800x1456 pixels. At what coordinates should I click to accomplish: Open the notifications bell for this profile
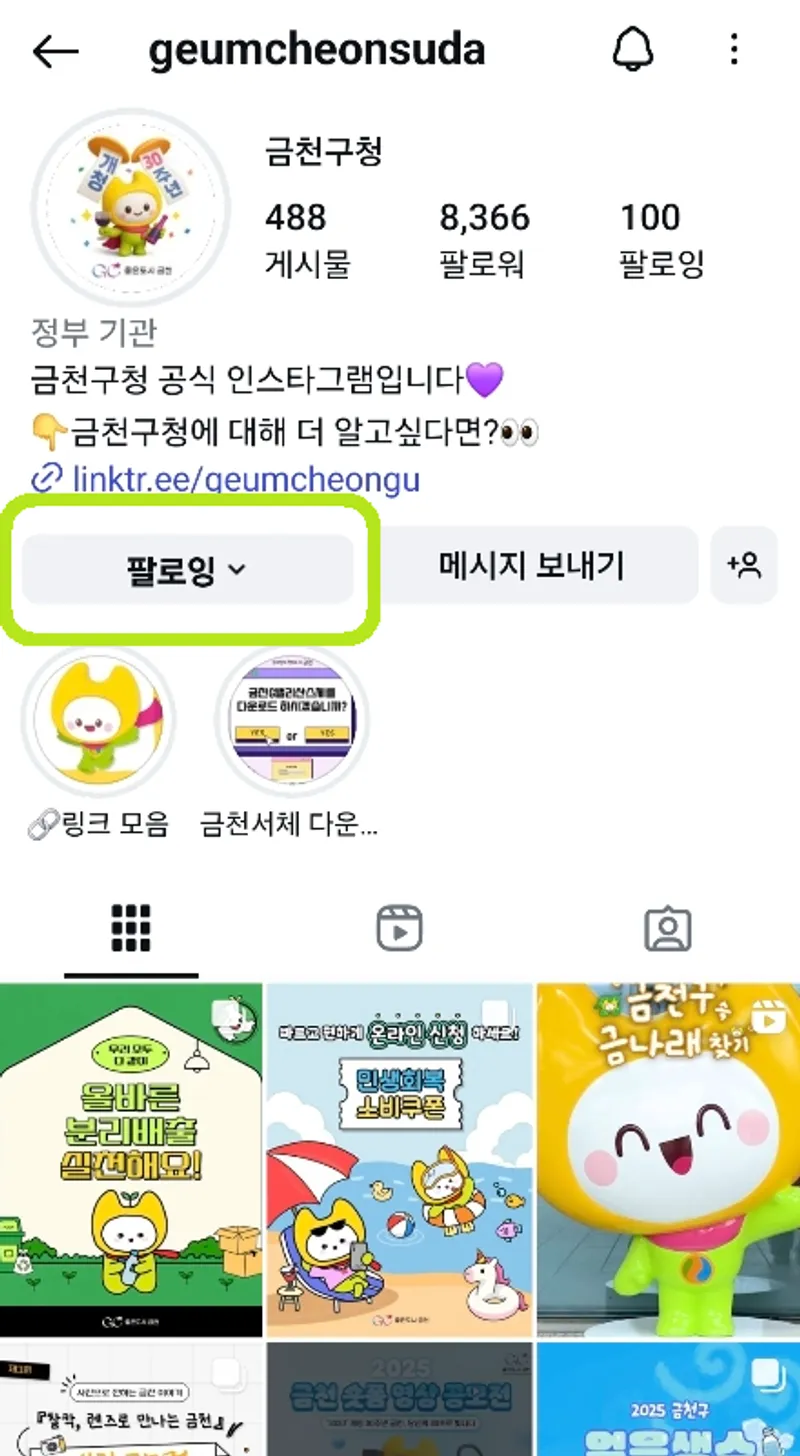tap(631, 49)
